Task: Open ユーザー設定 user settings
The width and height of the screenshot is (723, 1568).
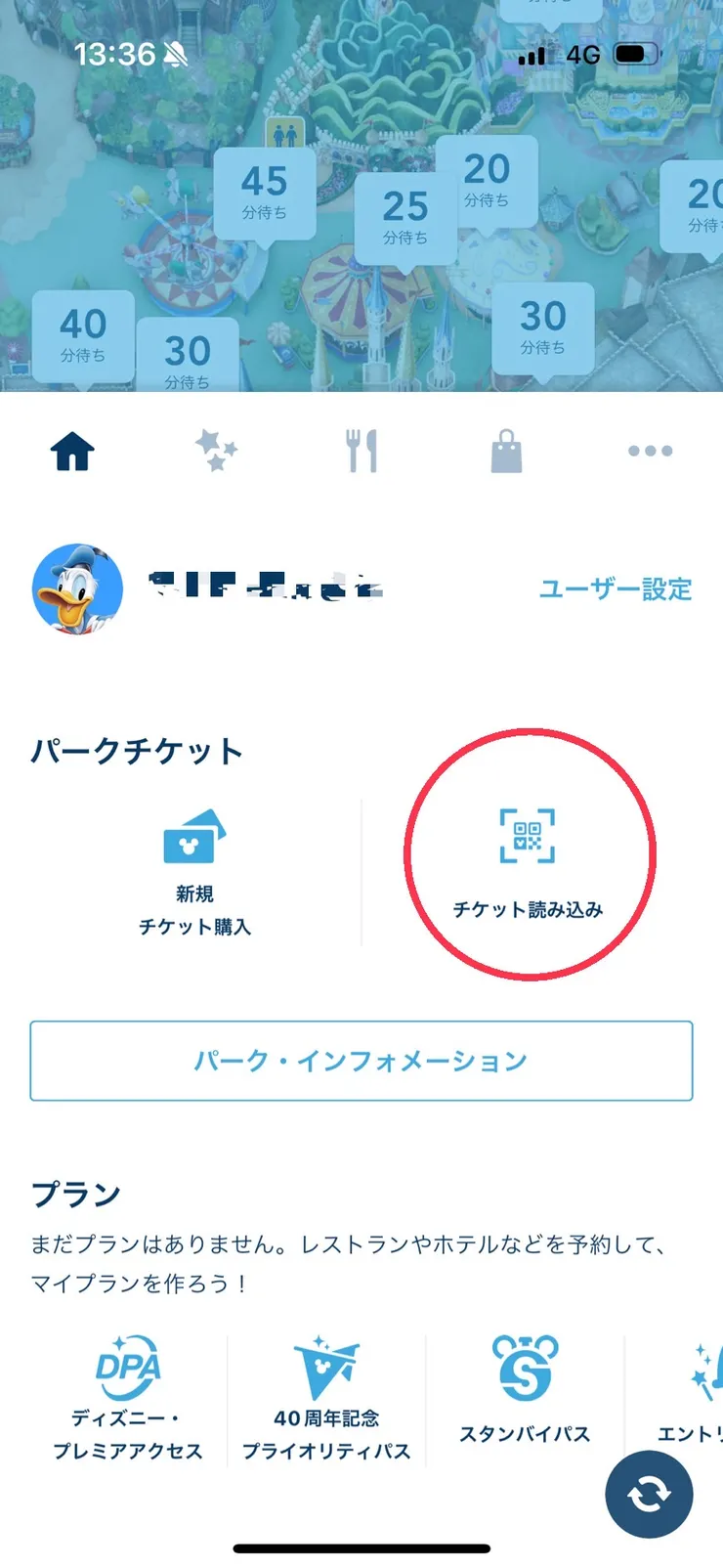Action: 615,590
